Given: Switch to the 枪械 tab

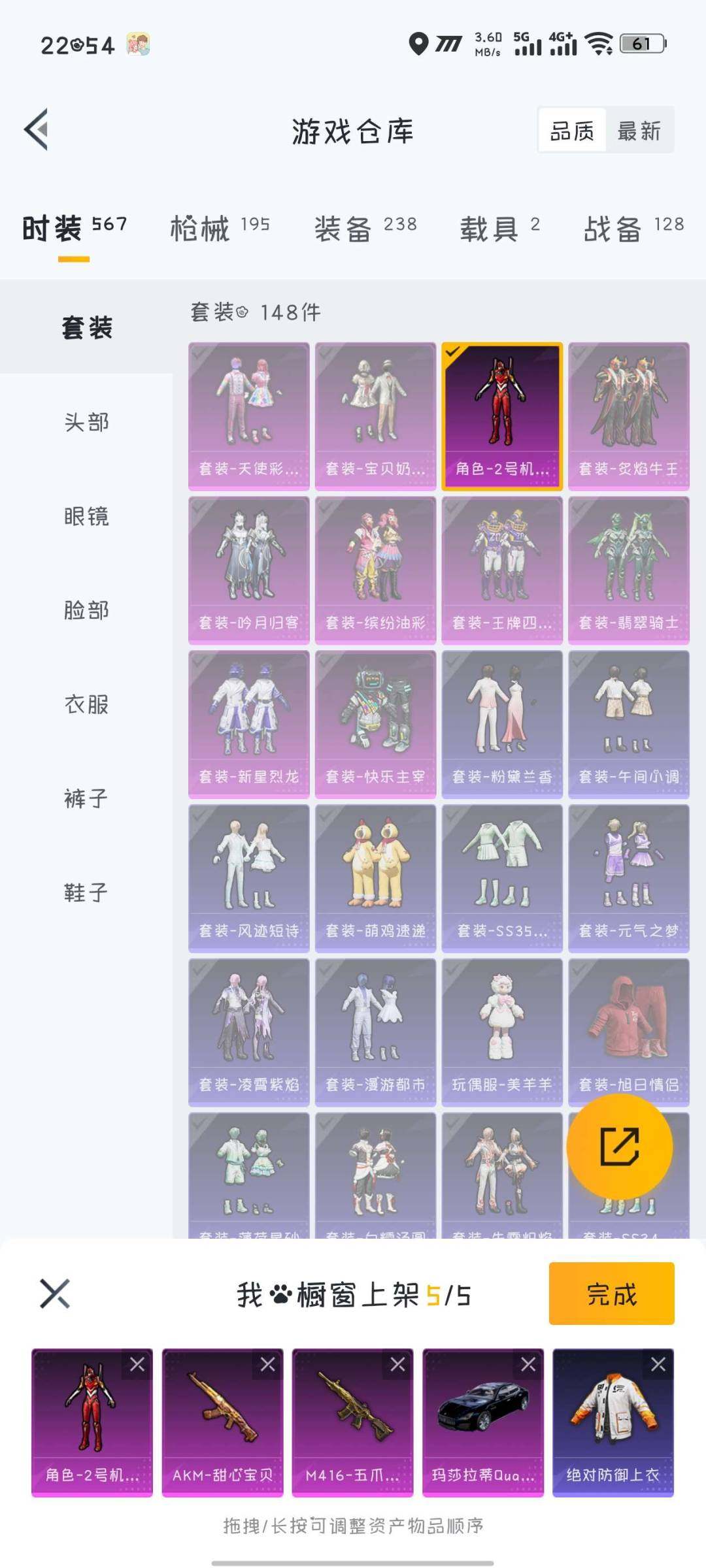Looking at the screenshot, I should point(219,228).
